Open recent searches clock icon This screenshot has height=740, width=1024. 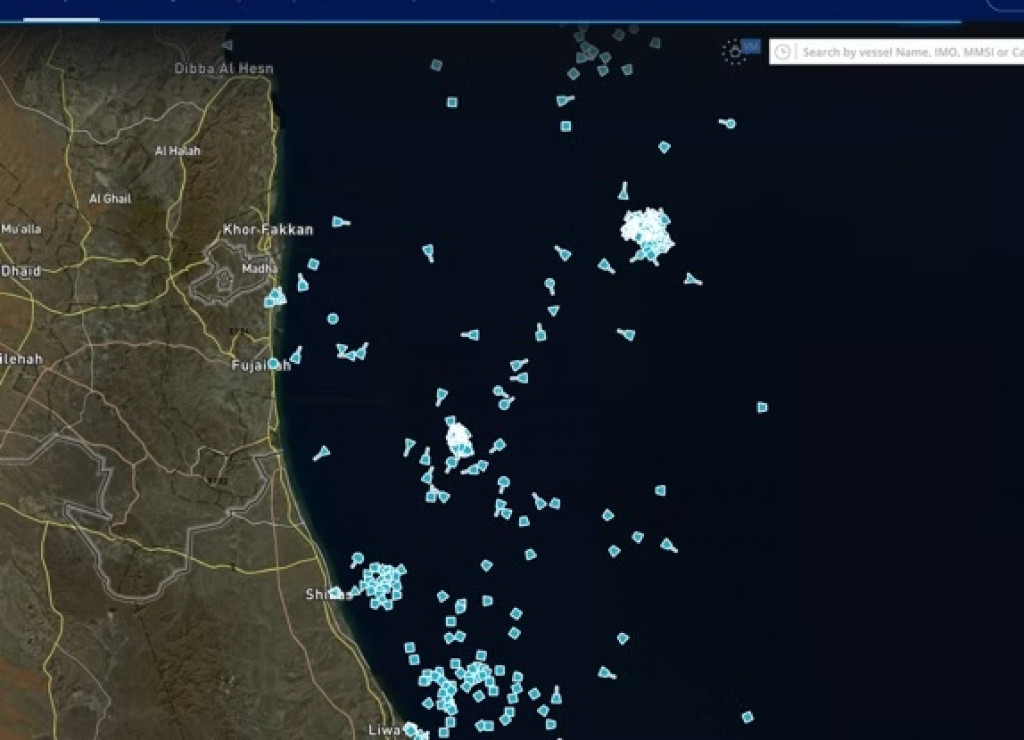tap(783, 52)
